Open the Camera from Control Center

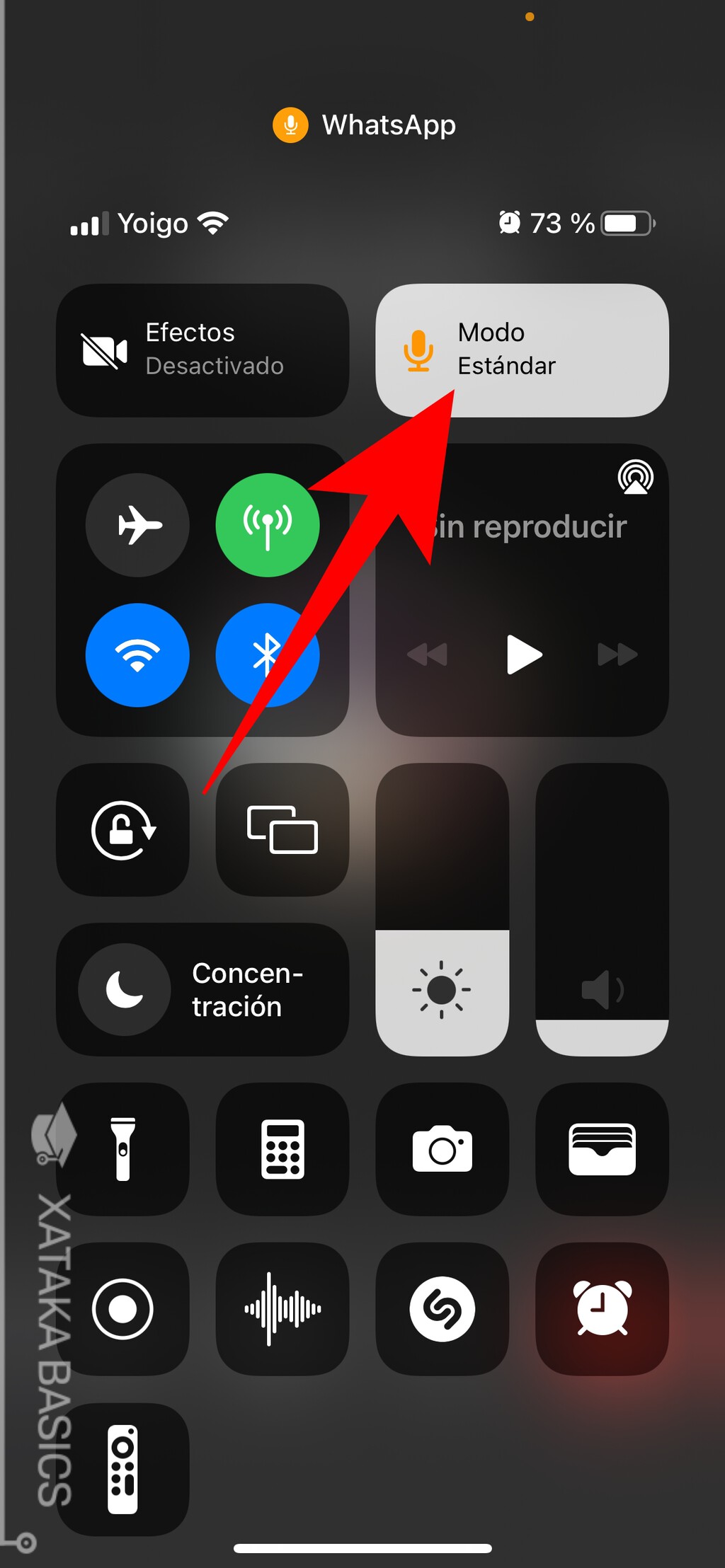[x=442, y=1149]
